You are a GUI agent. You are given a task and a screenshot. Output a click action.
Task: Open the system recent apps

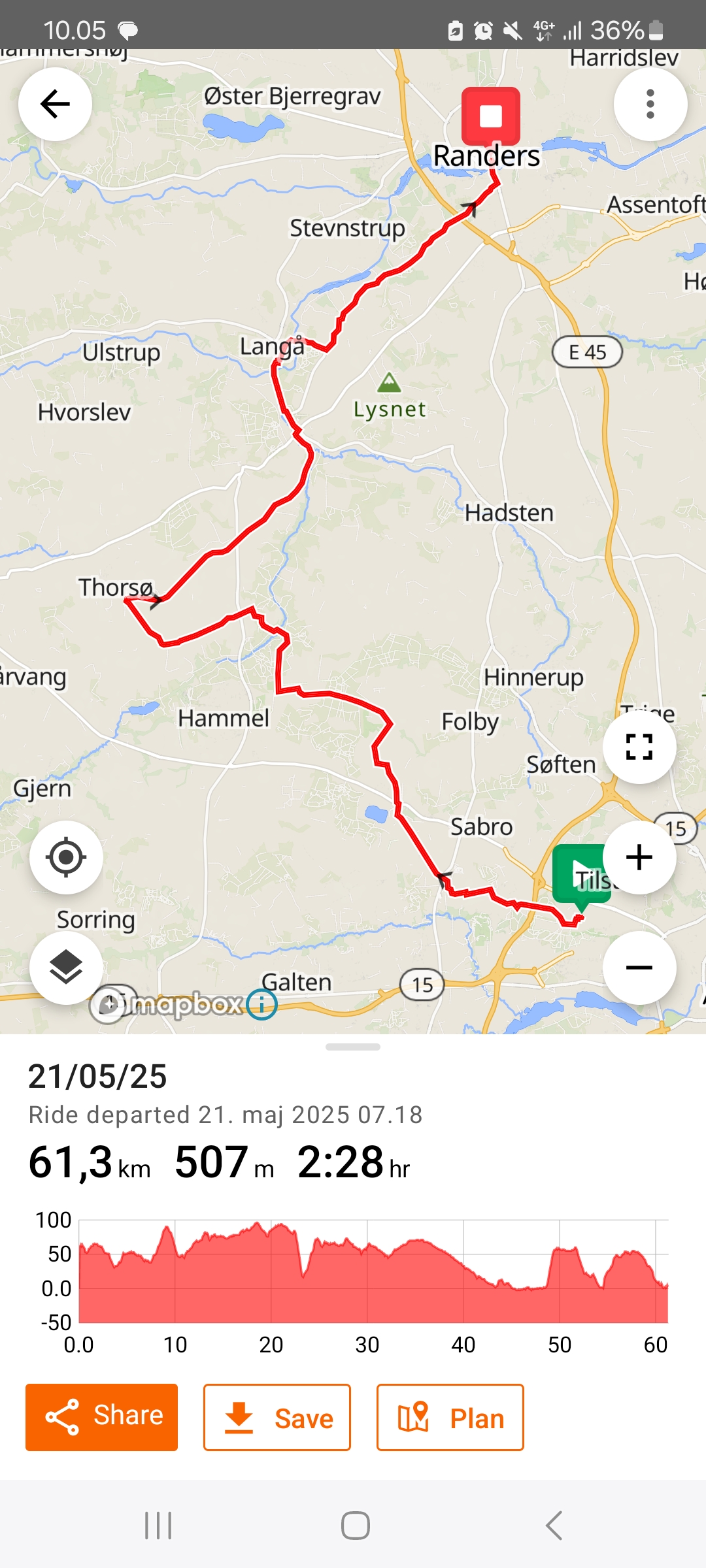pyautogui.click(x=158, y=1526)
